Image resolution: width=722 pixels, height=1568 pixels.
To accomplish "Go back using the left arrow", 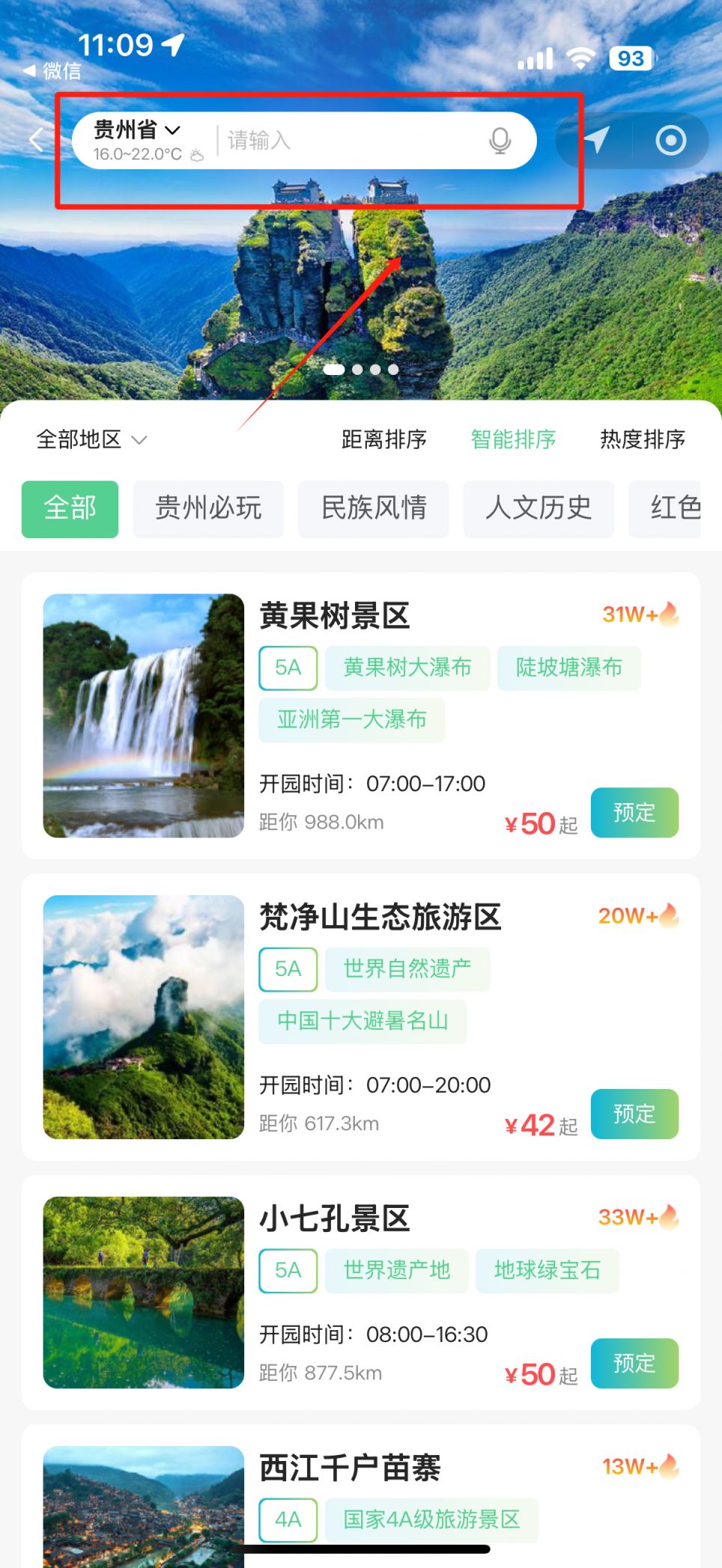I will 36,140.
